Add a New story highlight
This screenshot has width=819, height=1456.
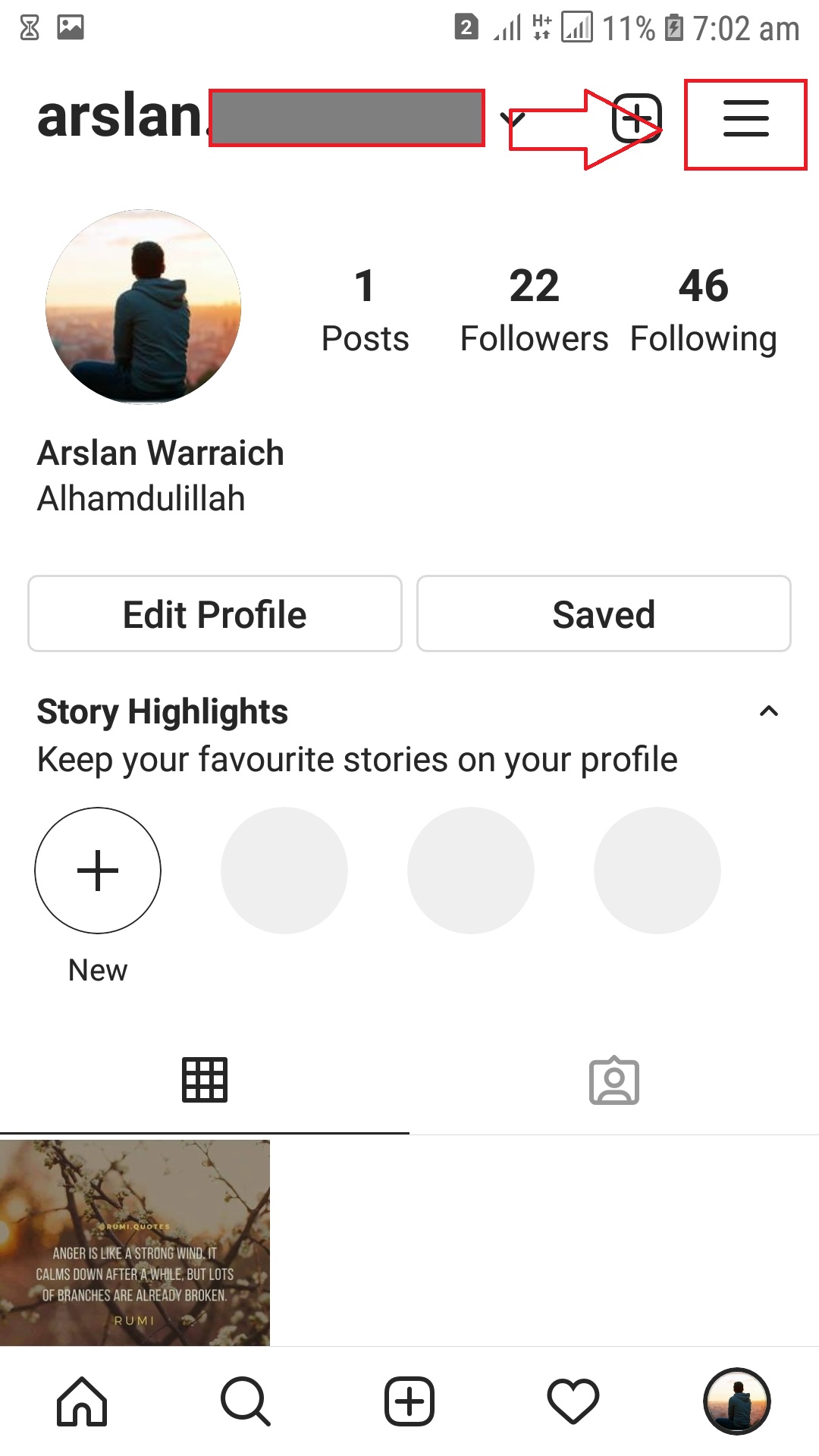pos(97,871)
